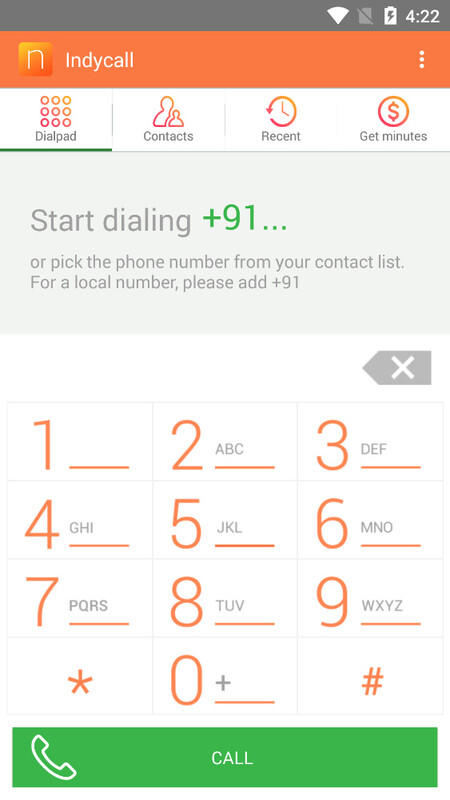Viewport: 450px width, 800px height.
Task: Switch to the Contacts tab
Action: [x=168, y=120]
